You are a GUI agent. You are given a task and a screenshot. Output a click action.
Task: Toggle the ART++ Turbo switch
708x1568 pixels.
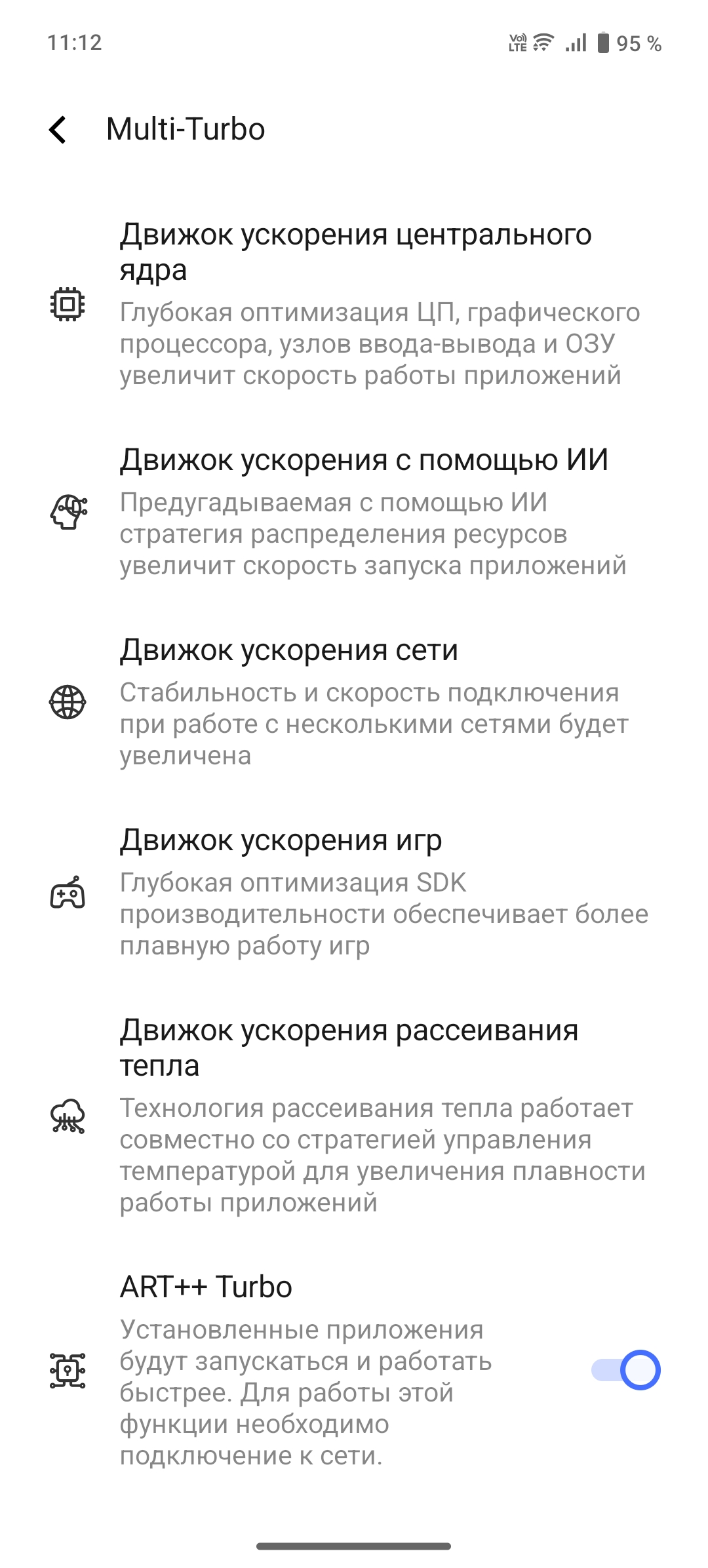click(625, 1370)
